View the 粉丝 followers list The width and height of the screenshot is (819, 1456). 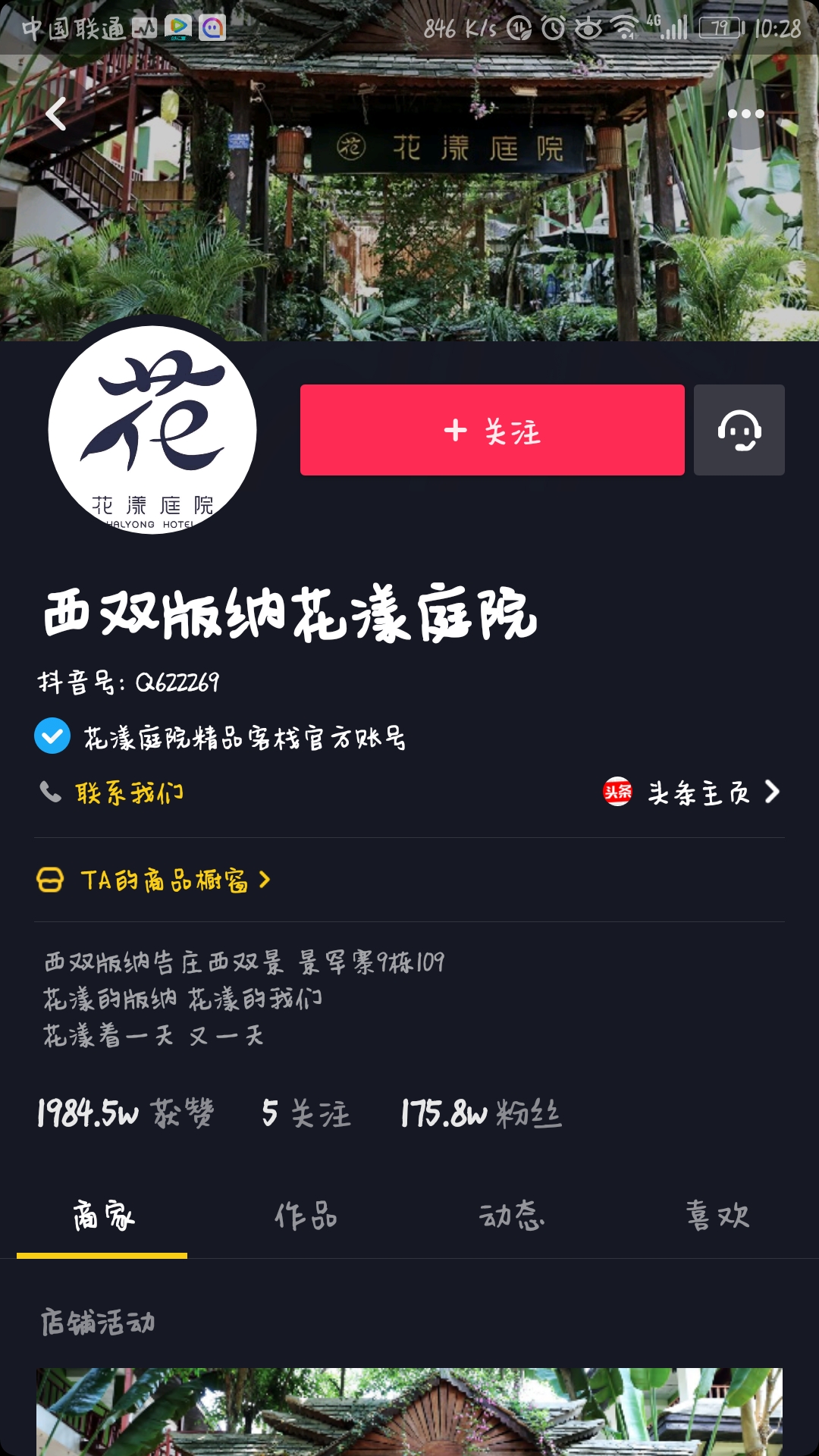pyautogui.click(x=482, y=1113)
